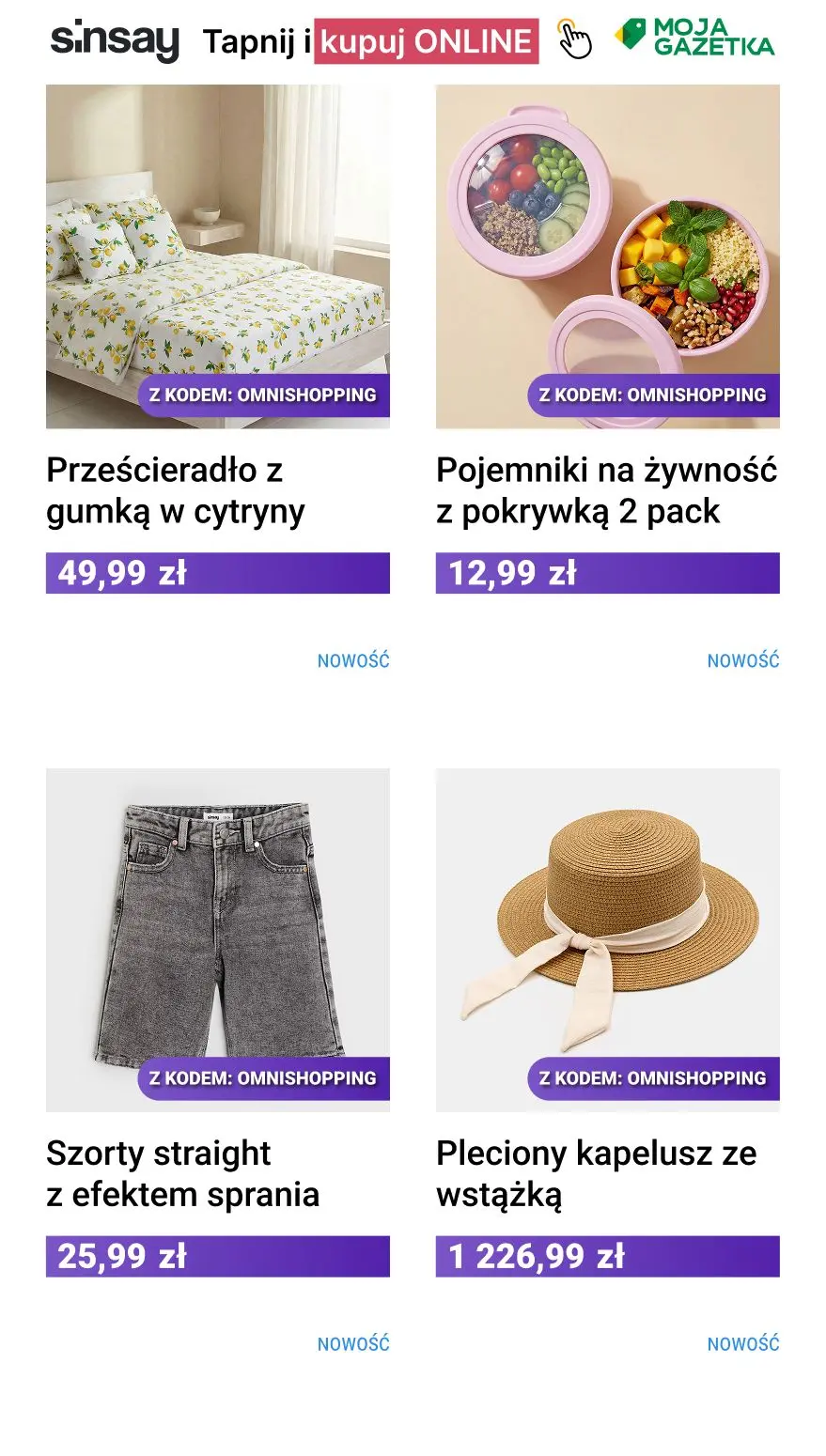
Task: Click the '49,99 zł' price bar
Action: [x=218, y=574]
